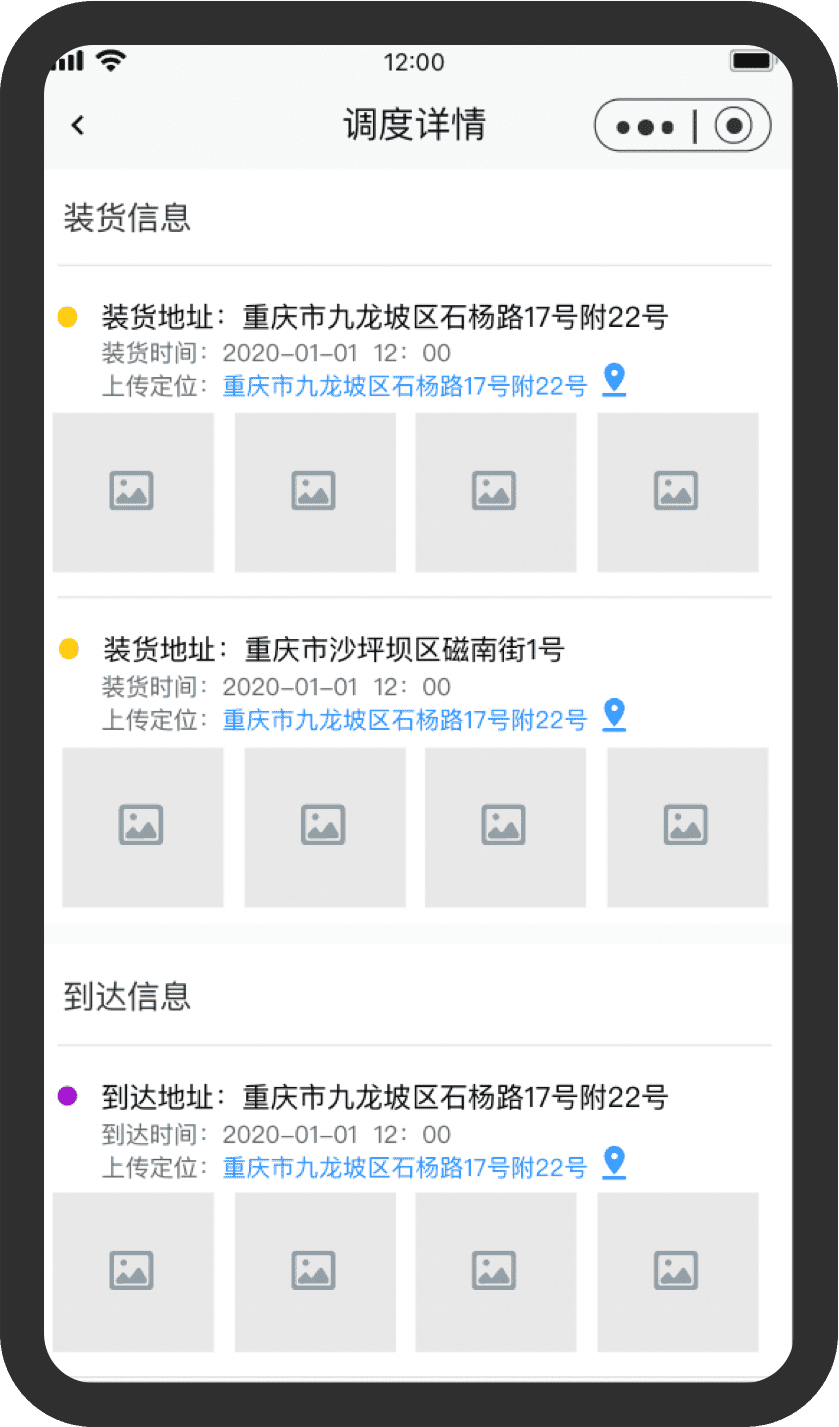Open uploaded location link under 到达地址 entry

(404, 1167)
